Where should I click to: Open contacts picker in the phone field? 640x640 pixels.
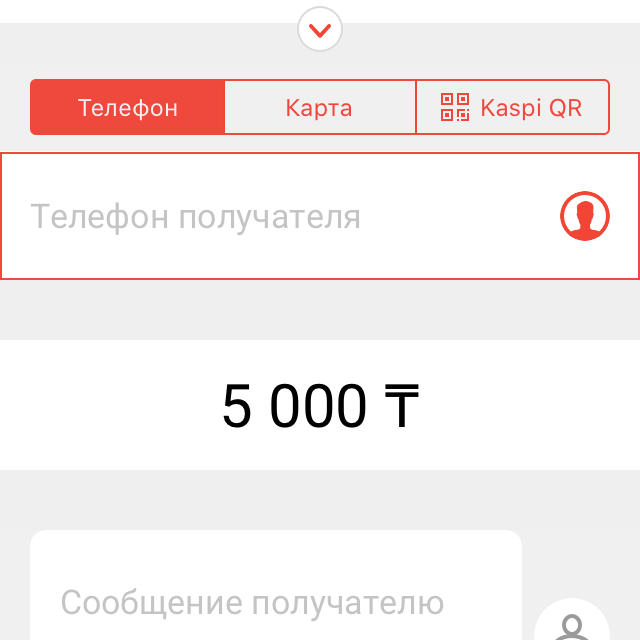(x=584, y=216)
